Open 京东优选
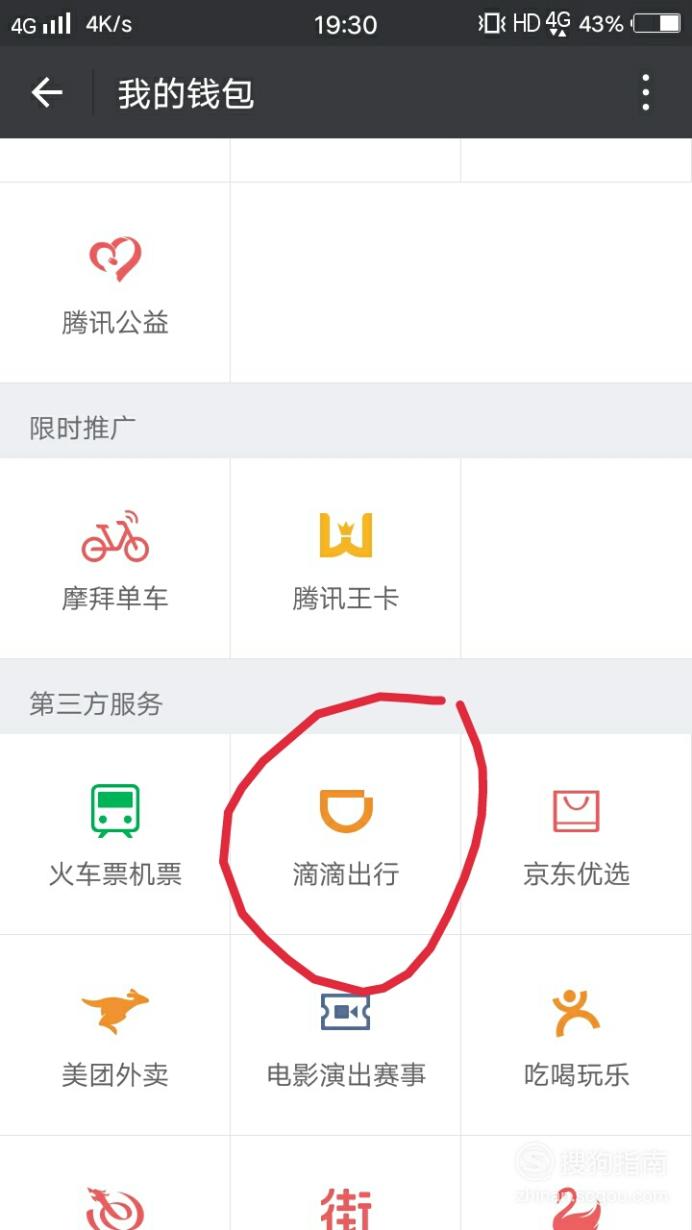 [577, 835]
